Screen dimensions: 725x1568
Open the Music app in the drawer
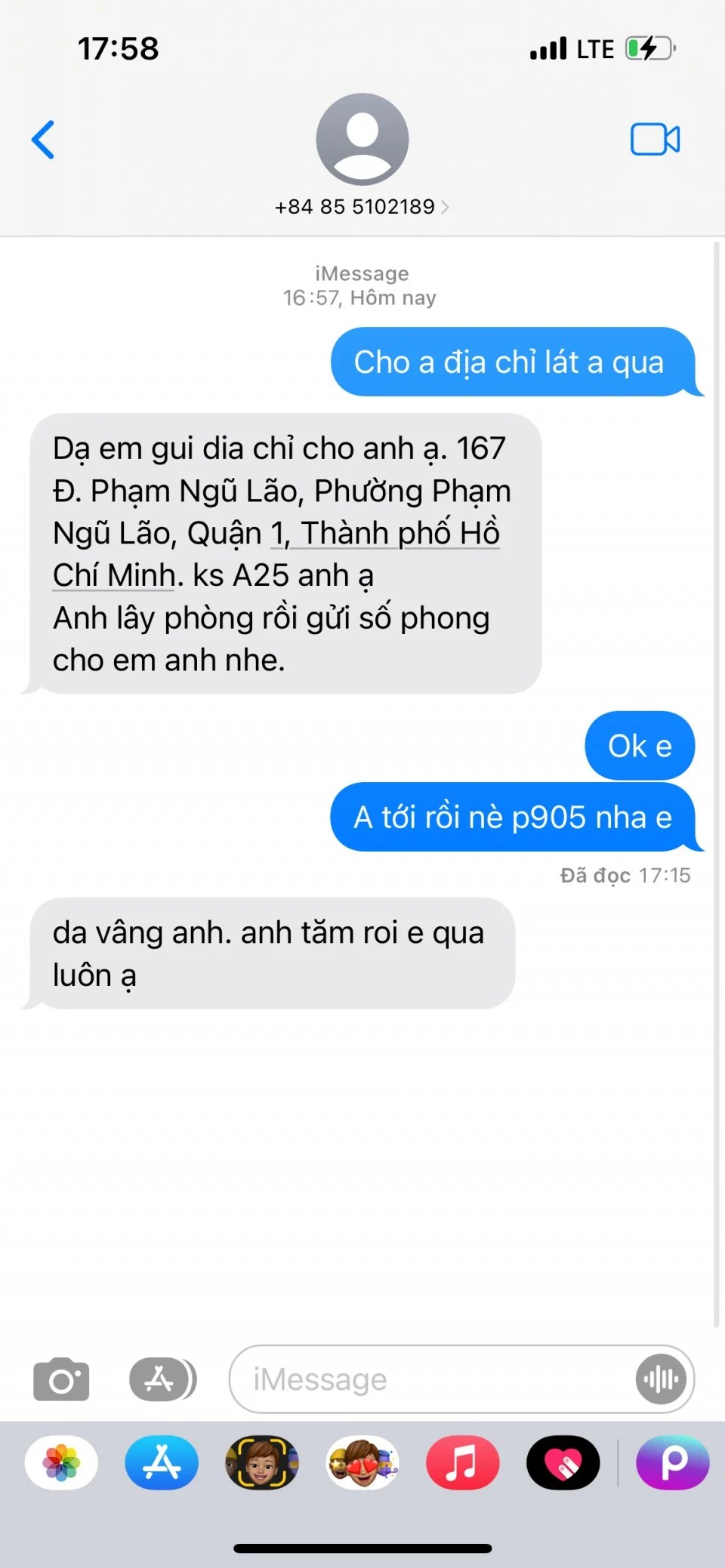click(x=462, y=1462)
